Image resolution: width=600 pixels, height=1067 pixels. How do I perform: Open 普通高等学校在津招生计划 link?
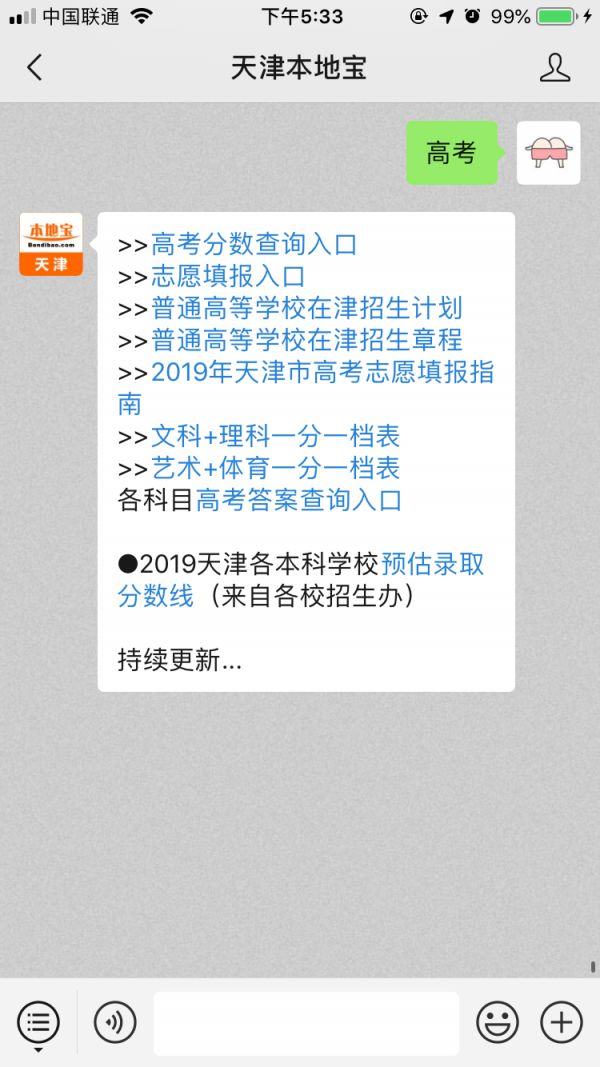pos(306,308)
